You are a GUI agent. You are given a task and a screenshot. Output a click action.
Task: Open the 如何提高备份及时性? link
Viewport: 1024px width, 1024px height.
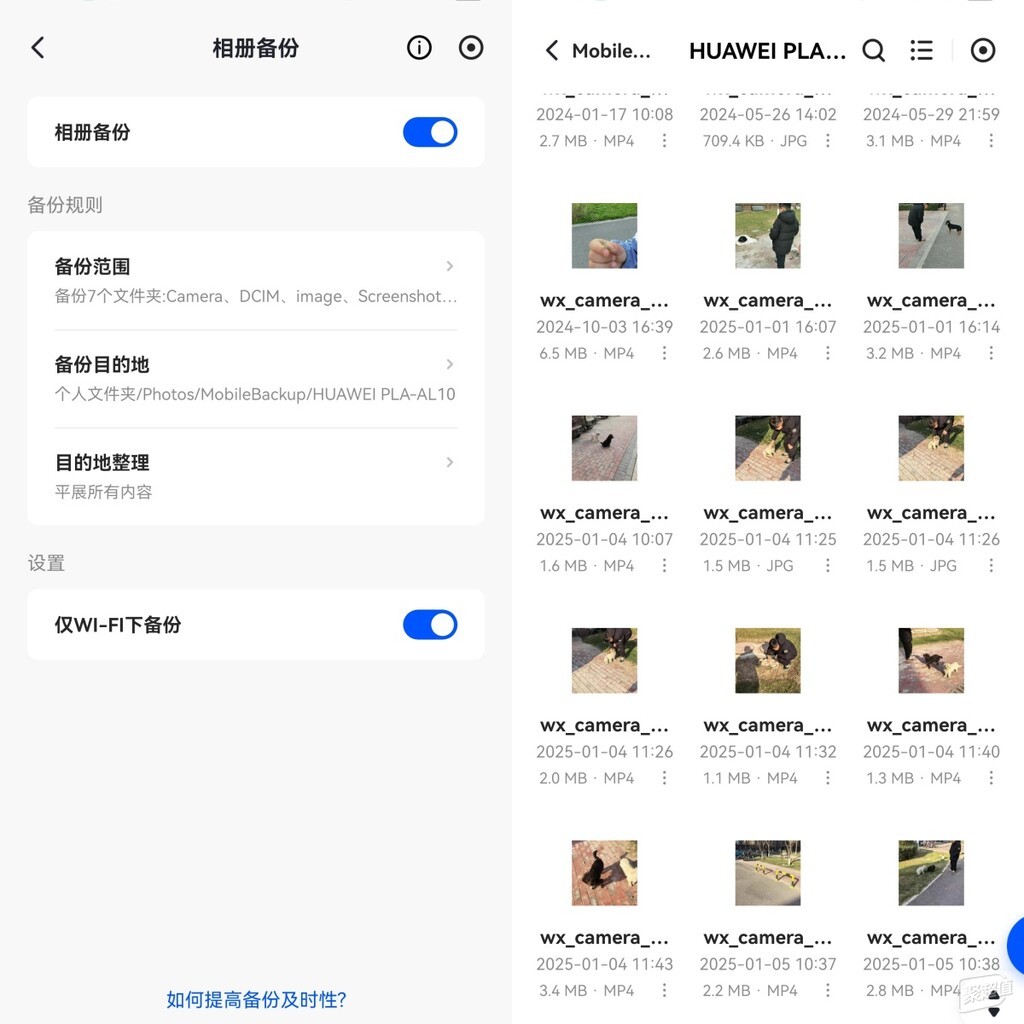coord(256,999)
